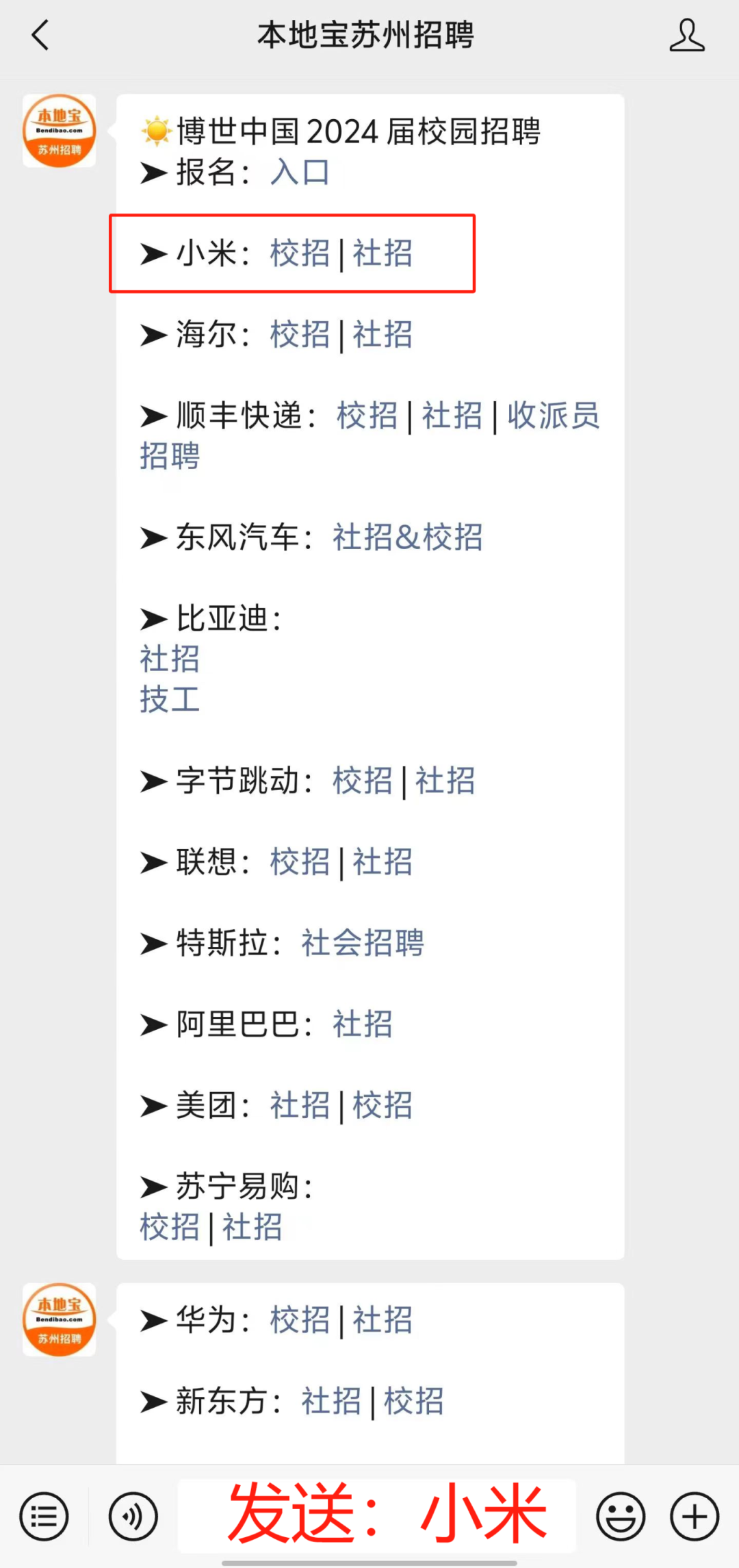The height and width of the screenshot is (1568, 739).
Task: Open 海尔 校招 link
Action: (299, 335)
